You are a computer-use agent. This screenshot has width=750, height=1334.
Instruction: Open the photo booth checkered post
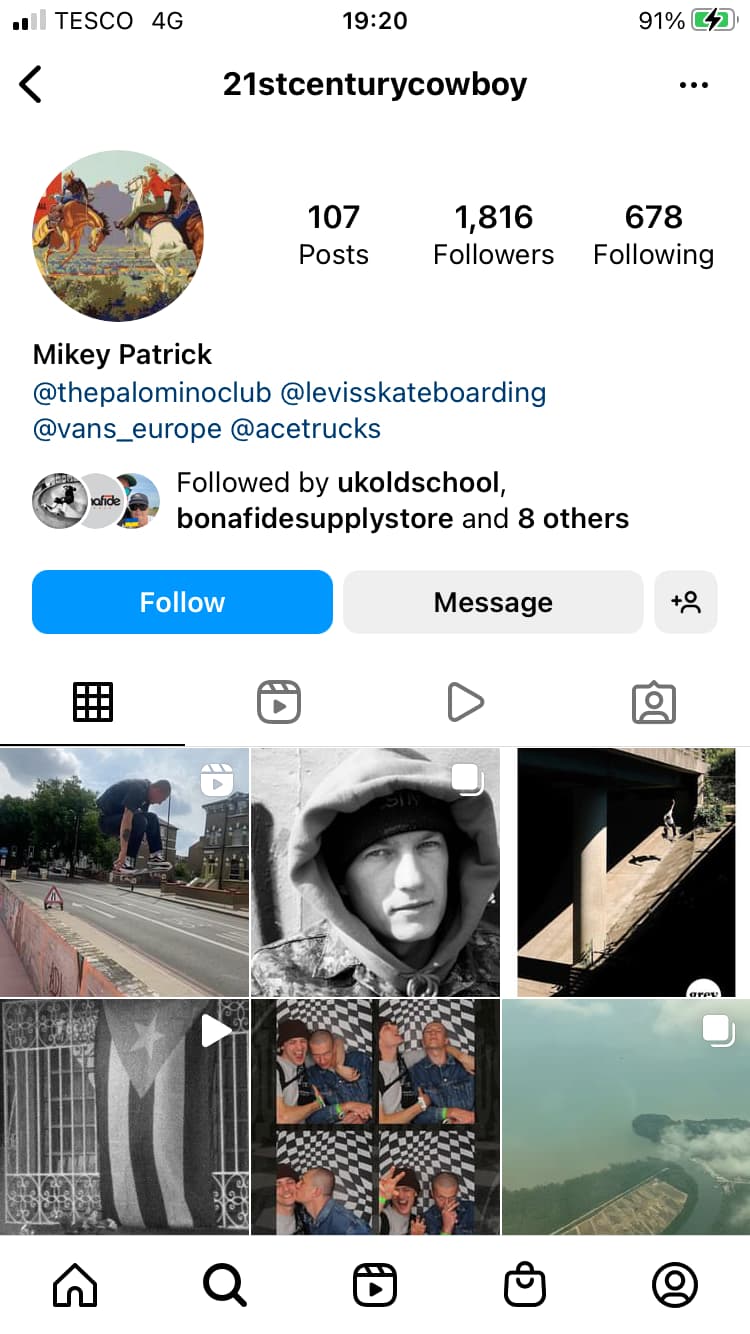[375, 1117]
